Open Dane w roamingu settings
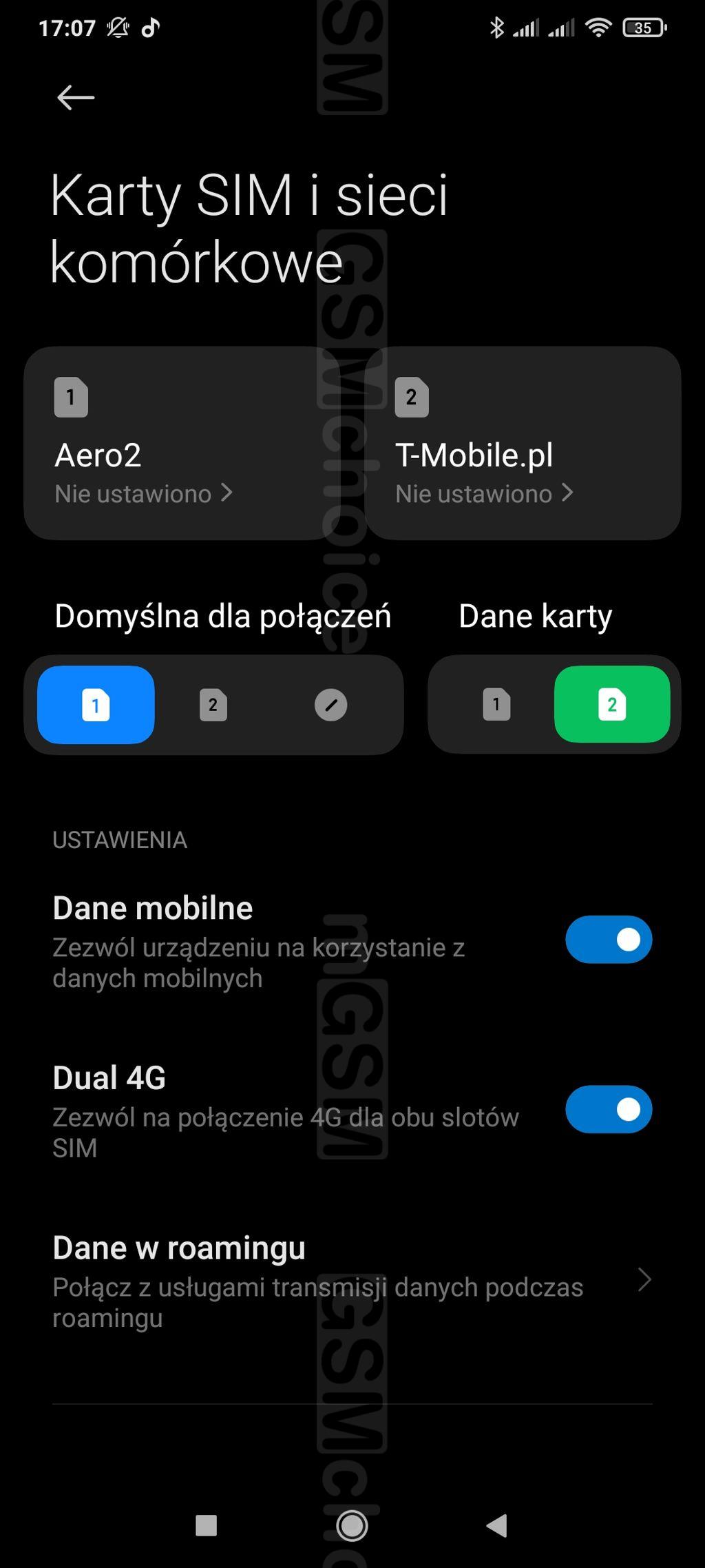Image resolution: width=705 pixels, height=1568 pixels. tap(352, 1281)
